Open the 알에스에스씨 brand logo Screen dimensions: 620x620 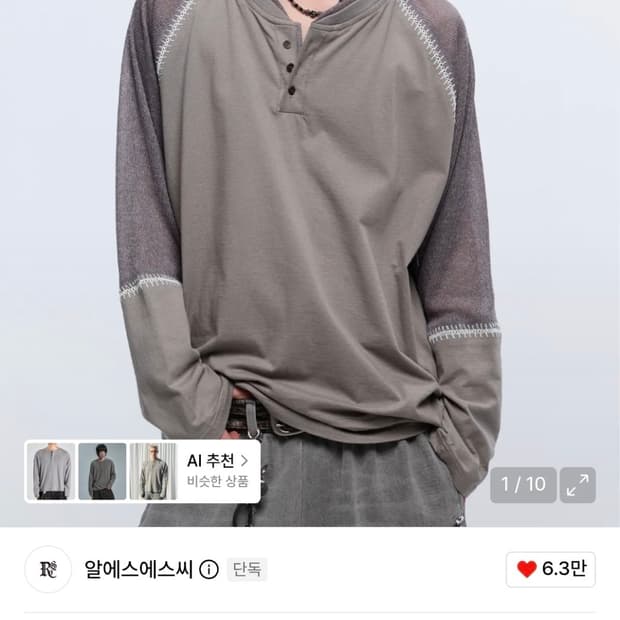pyautogui.click(x=48, y=569)
